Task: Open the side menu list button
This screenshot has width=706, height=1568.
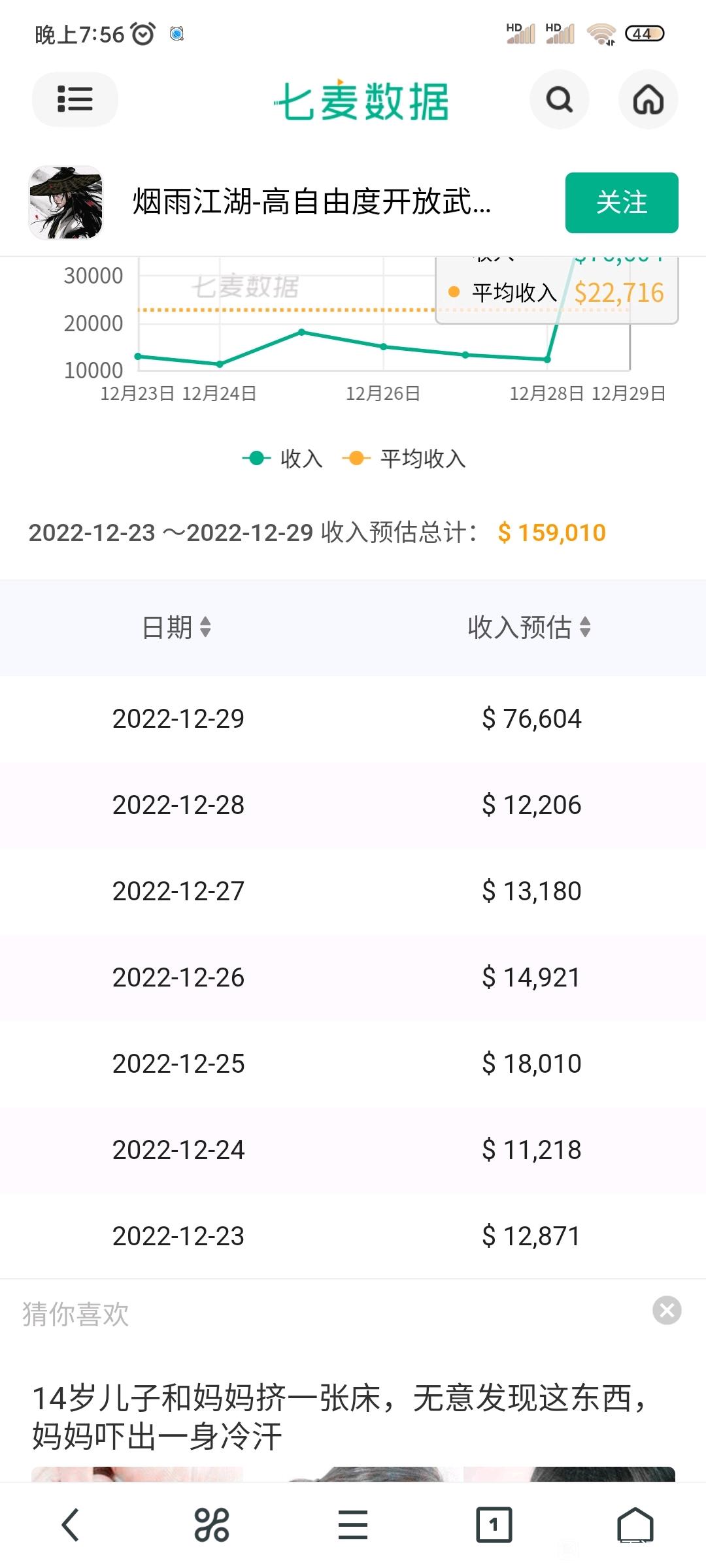Action: click(x=75, y=99)
